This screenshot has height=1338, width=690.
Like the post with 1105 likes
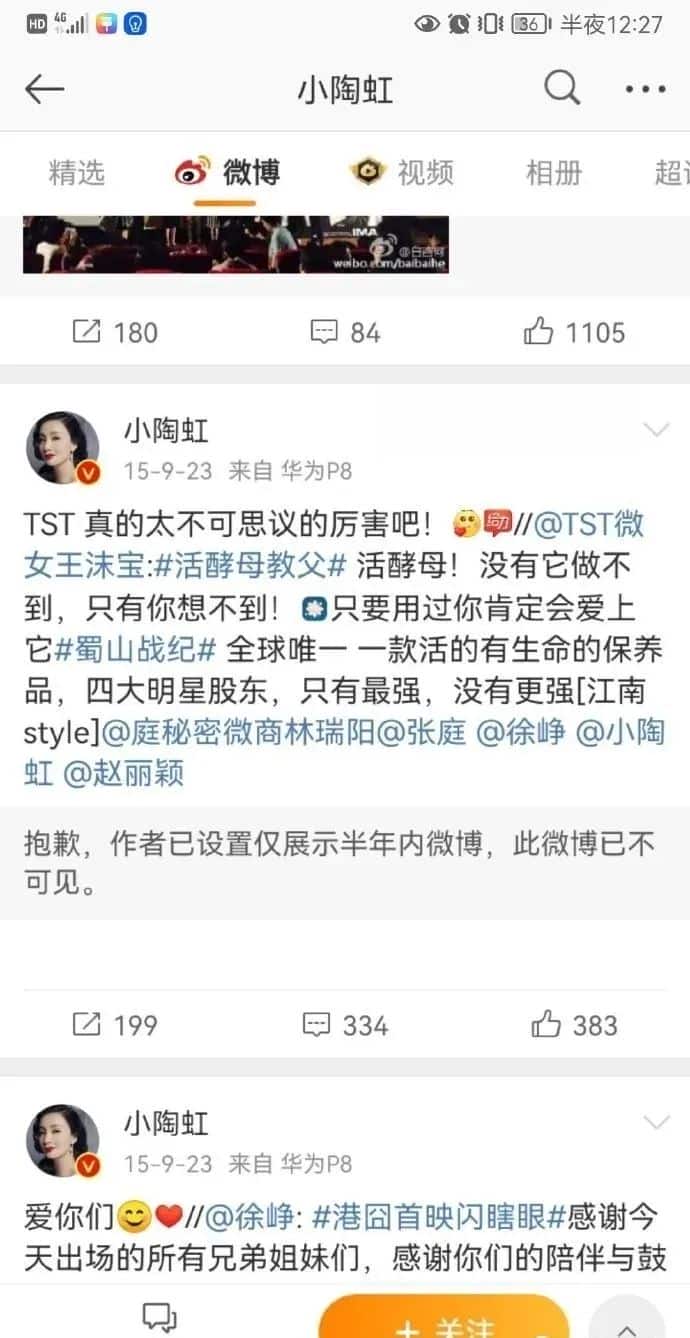(x=574, y=332)
